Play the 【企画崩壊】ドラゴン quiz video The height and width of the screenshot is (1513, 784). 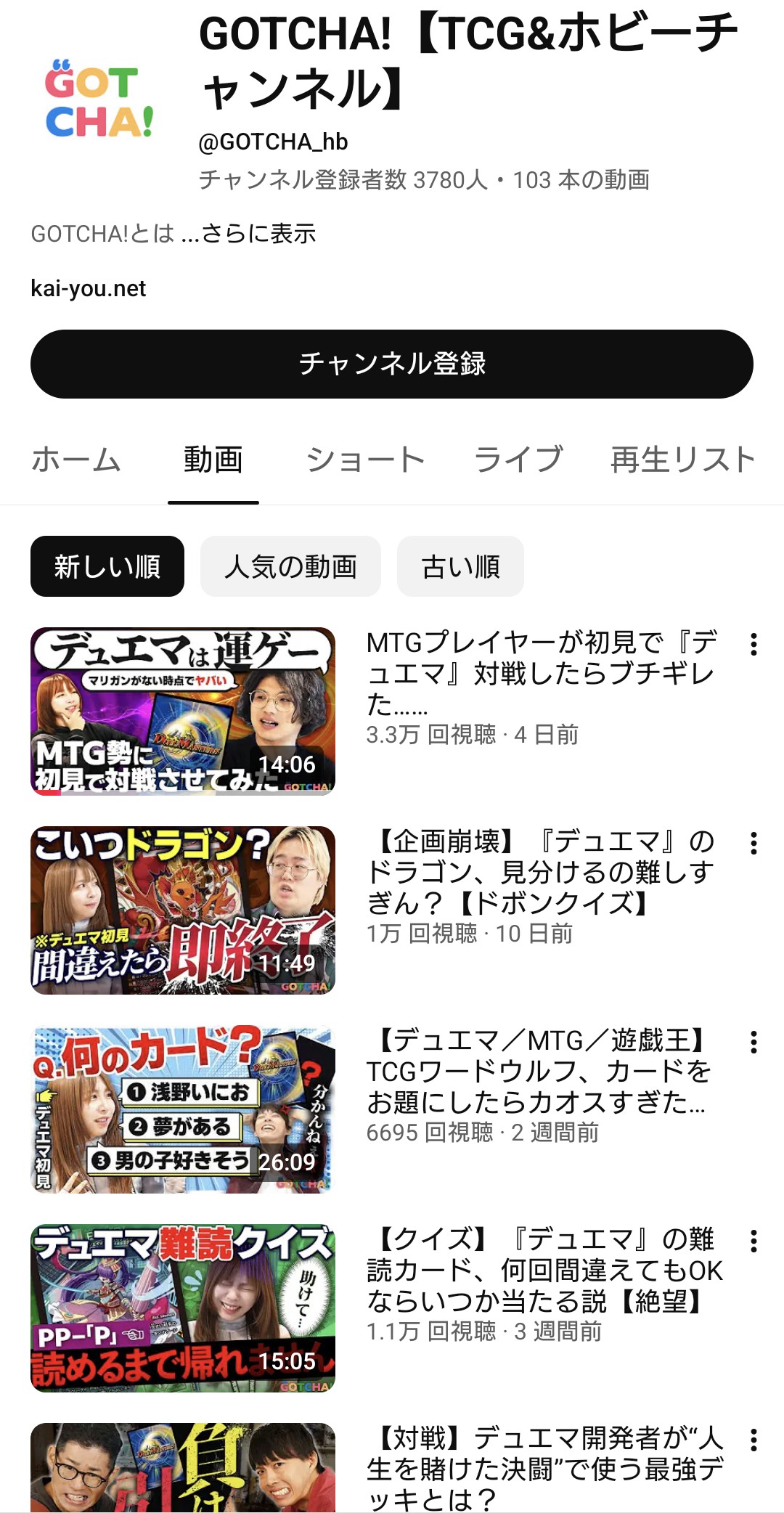click(x=183, y=910)
